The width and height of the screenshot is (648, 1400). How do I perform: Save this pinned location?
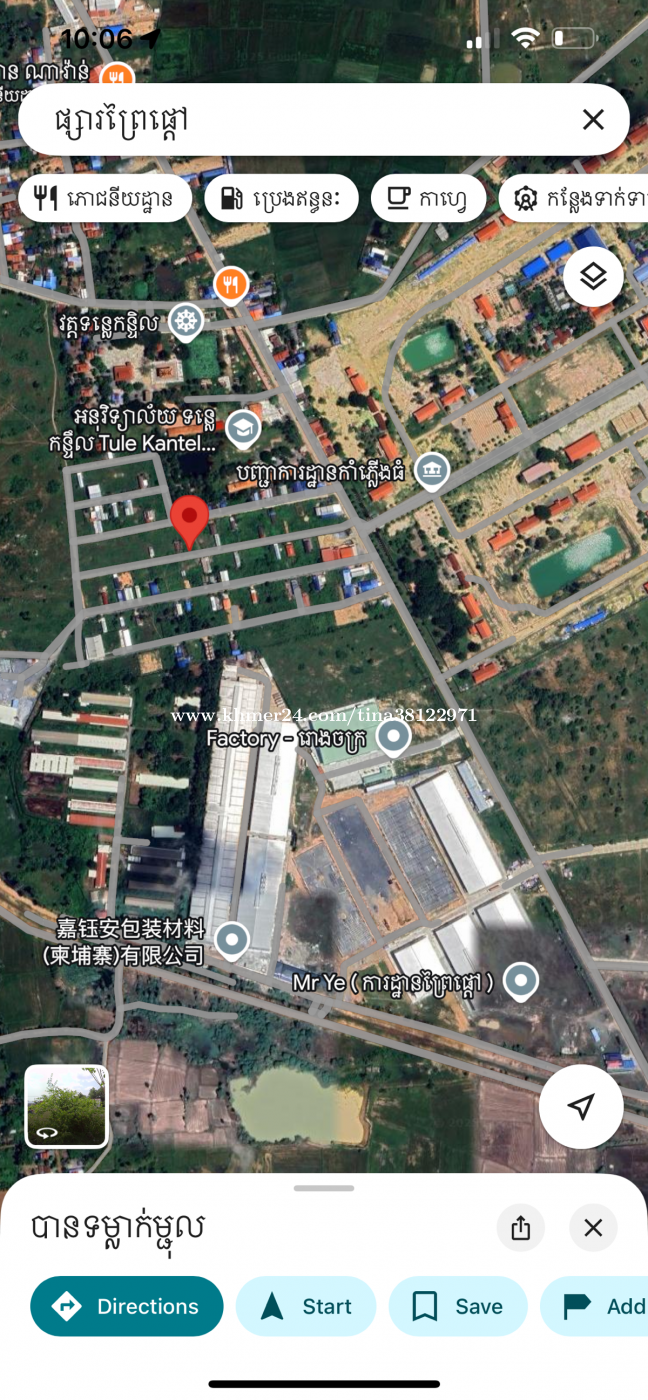point(458,1306)
